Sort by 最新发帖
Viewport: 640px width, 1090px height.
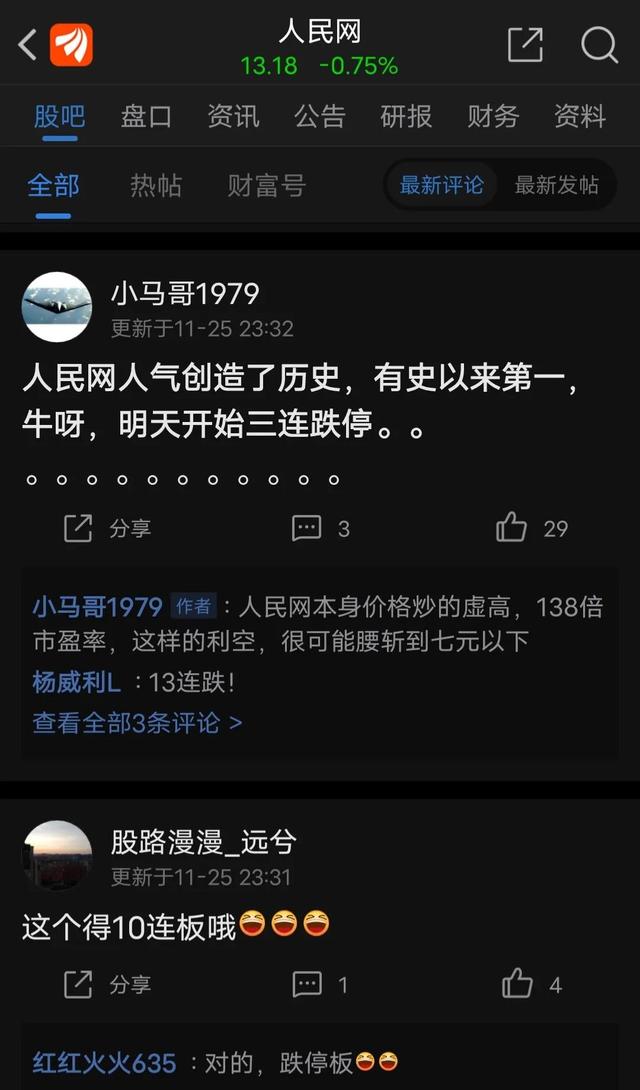coord(556,185)
